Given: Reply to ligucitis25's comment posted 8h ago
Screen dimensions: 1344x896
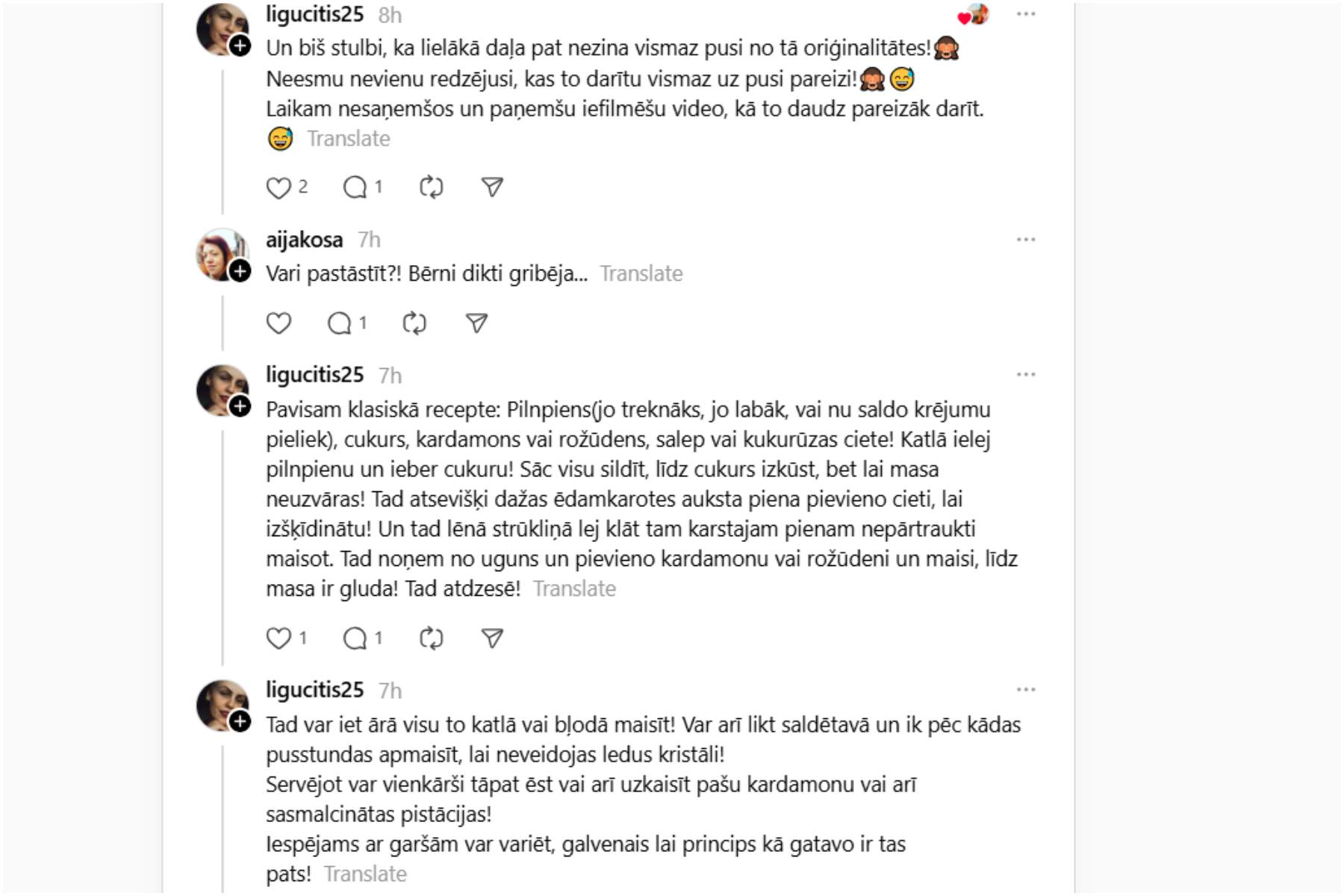Looking at the screenshot, I should [x=355, y=187].
